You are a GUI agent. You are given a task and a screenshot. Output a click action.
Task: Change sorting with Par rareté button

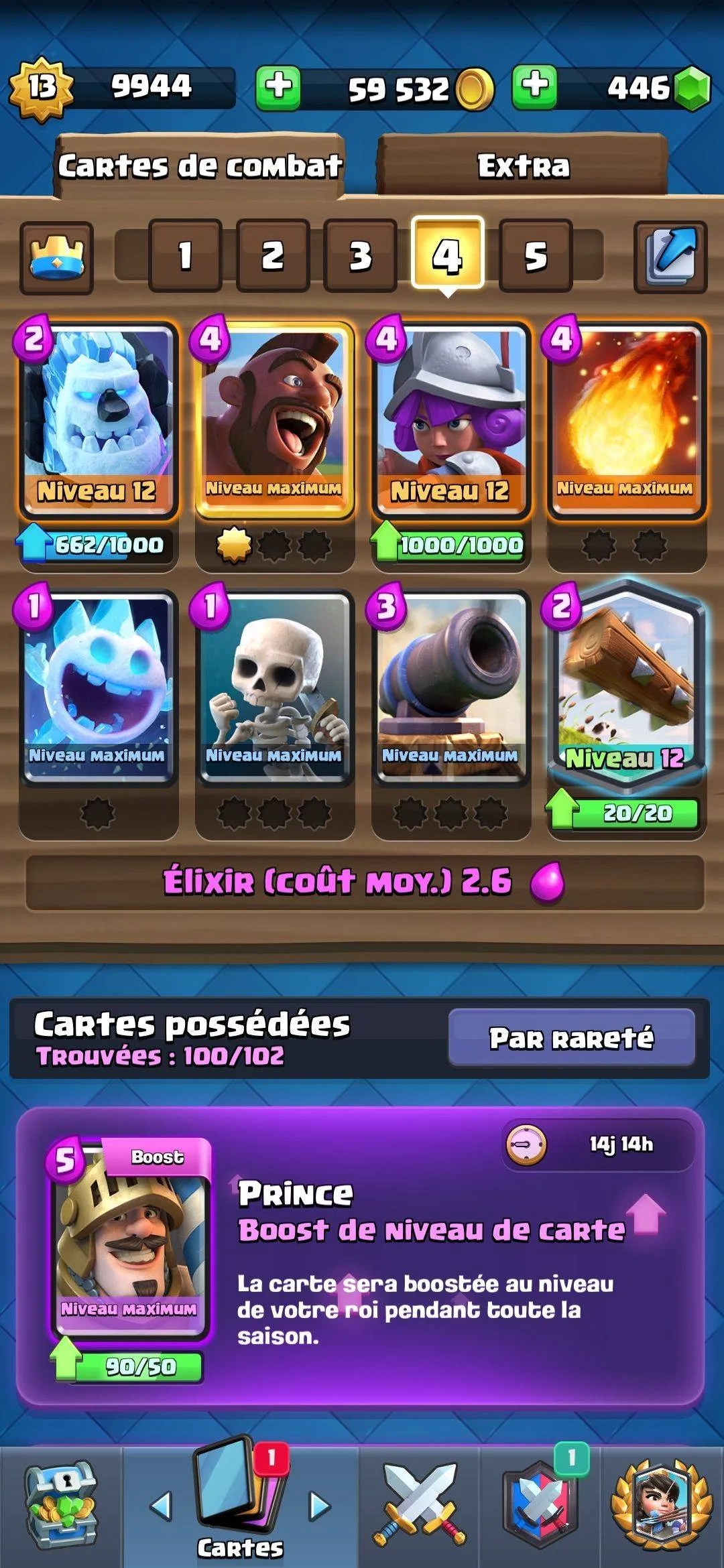tap(571, 1037)
